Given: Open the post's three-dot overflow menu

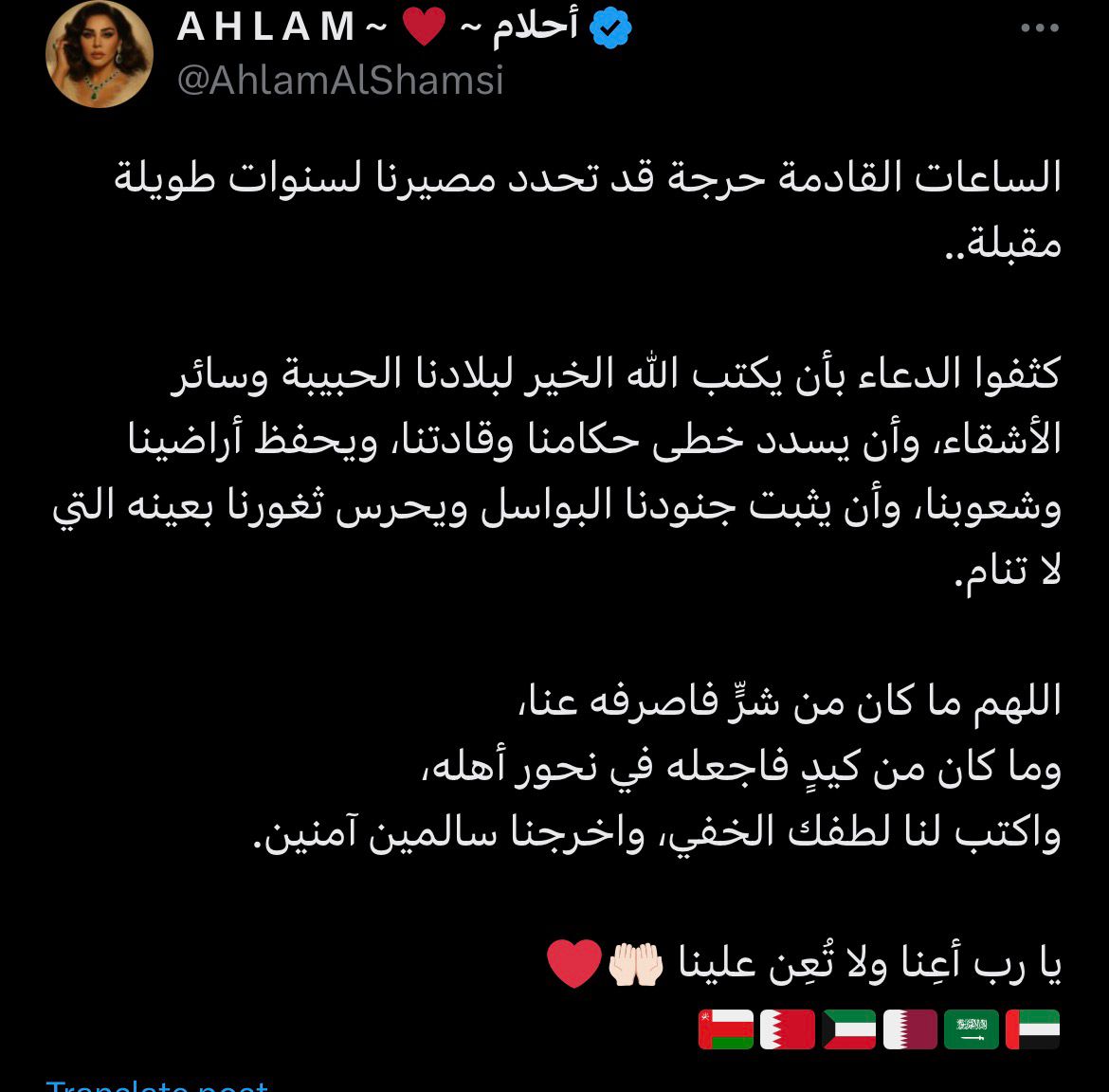Looking at the screenshot, I should [x=1039, y=28].
